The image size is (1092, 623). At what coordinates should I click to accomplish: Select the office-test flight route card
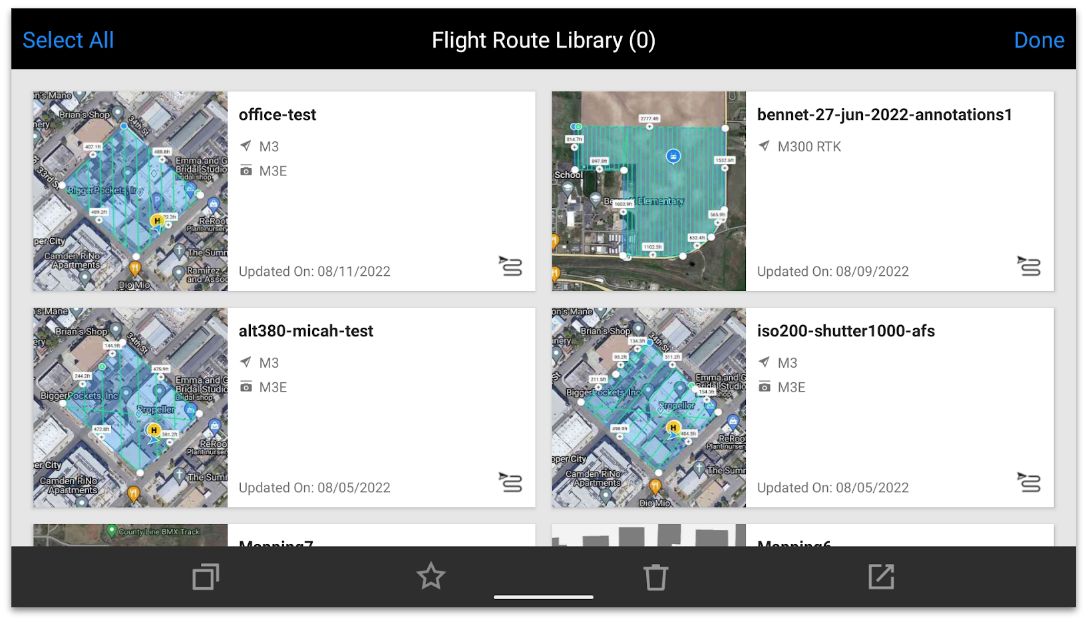[x=284, y=191]
